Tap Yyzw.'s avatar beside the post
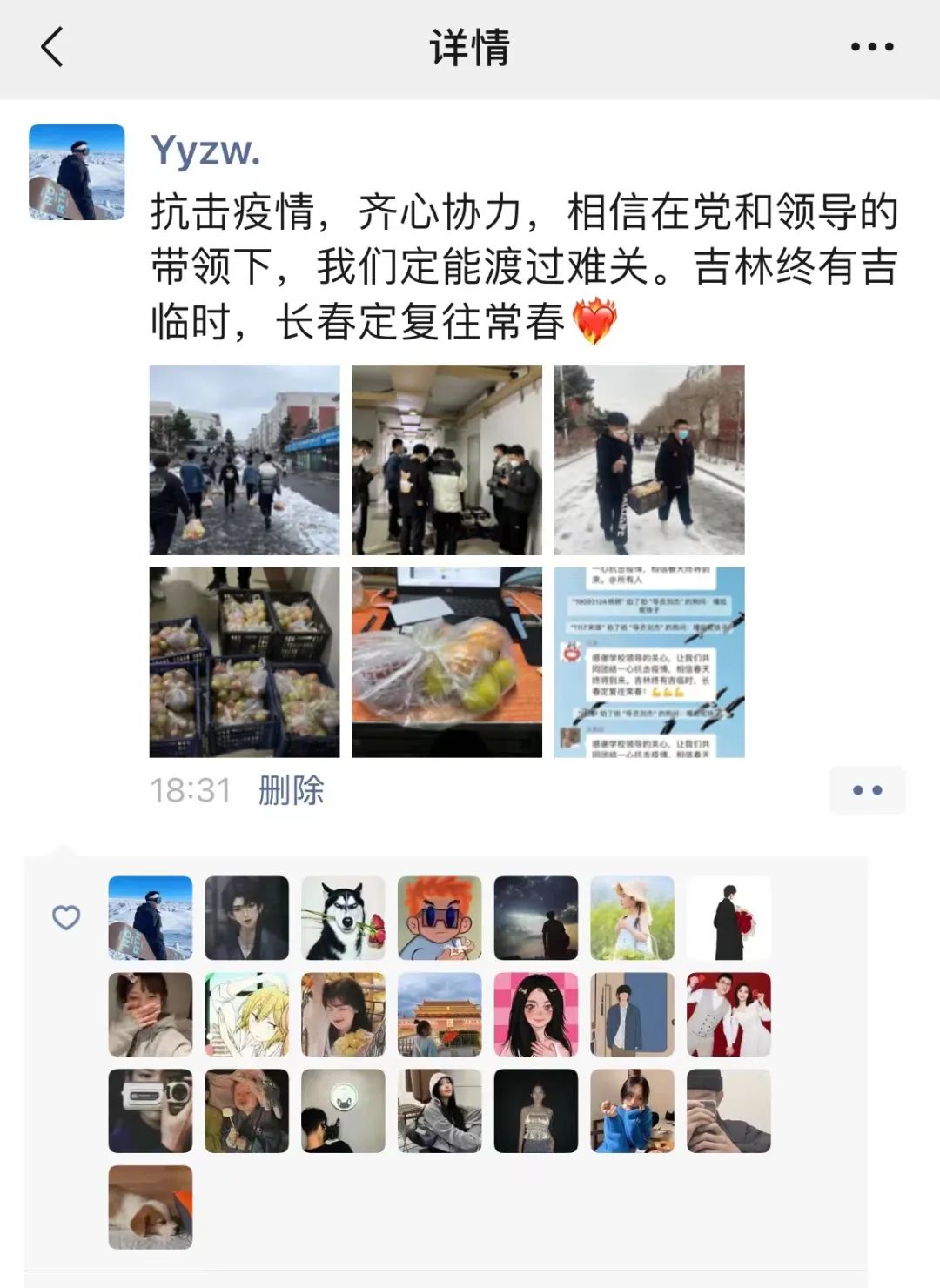This screenshot has width=940, height=1288. coord(77,172)
